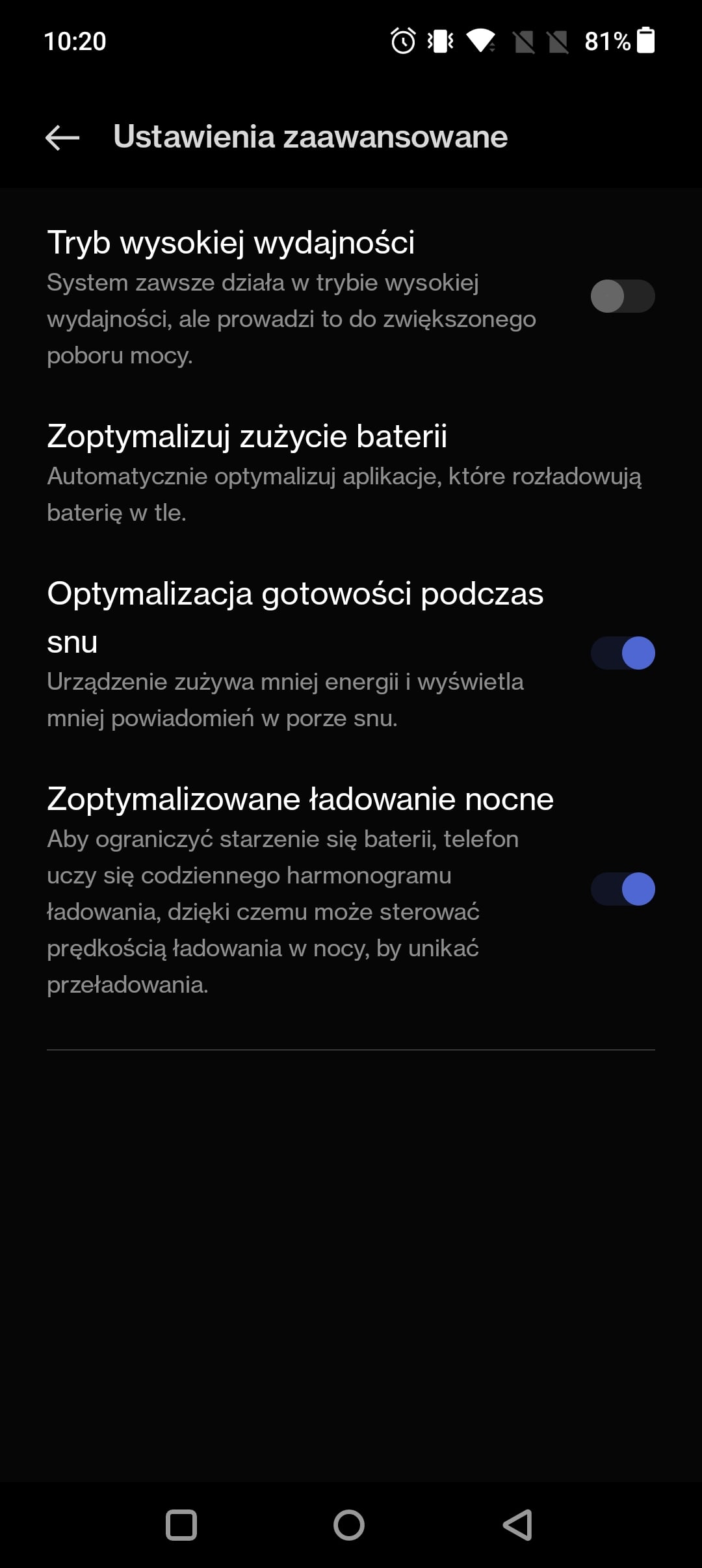Screen dimensions: 702x1568
Task: Disable Zoptymalizowane ładowanie nocne
Action: pyautogui.click(x=622, y=889)
